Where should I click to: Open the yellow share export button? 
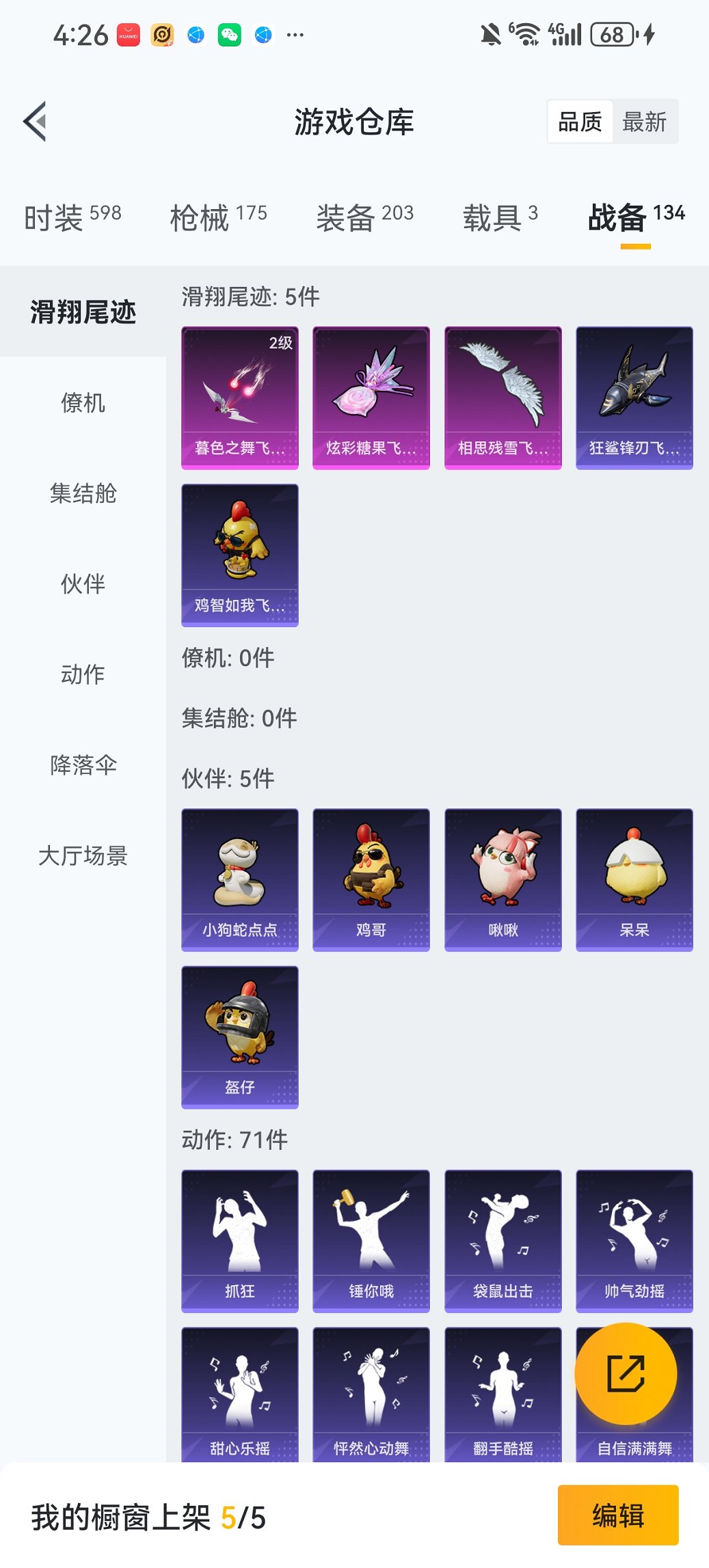point(626,1375)
